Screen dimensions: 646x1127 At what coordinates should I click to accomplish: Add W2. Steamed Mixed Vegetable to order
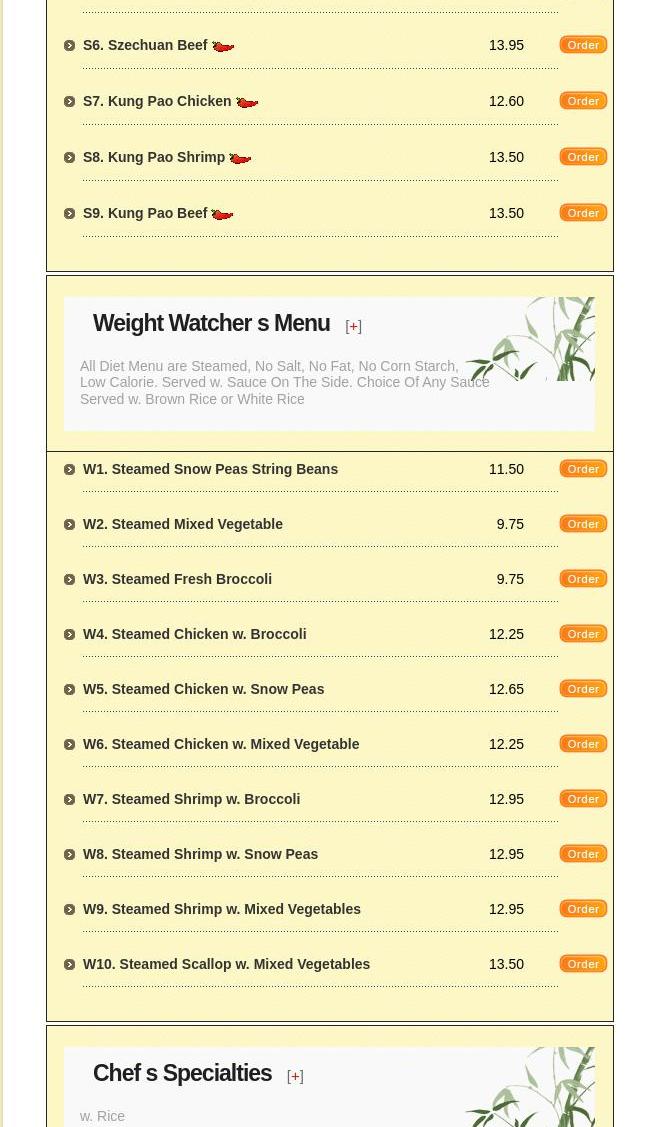(x=583, y=524)
